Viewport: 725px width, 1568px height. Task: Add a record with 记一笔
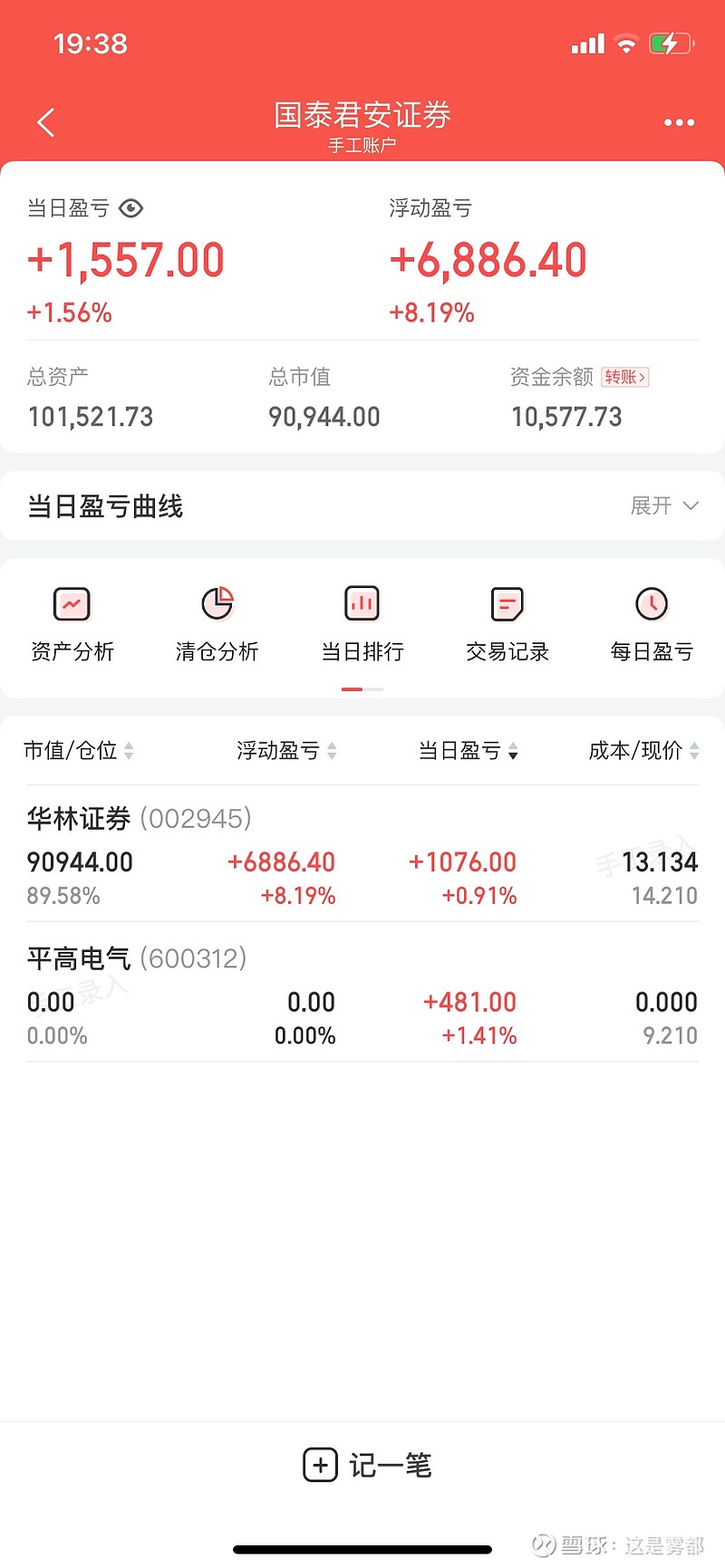click(x=367, y=1465)
